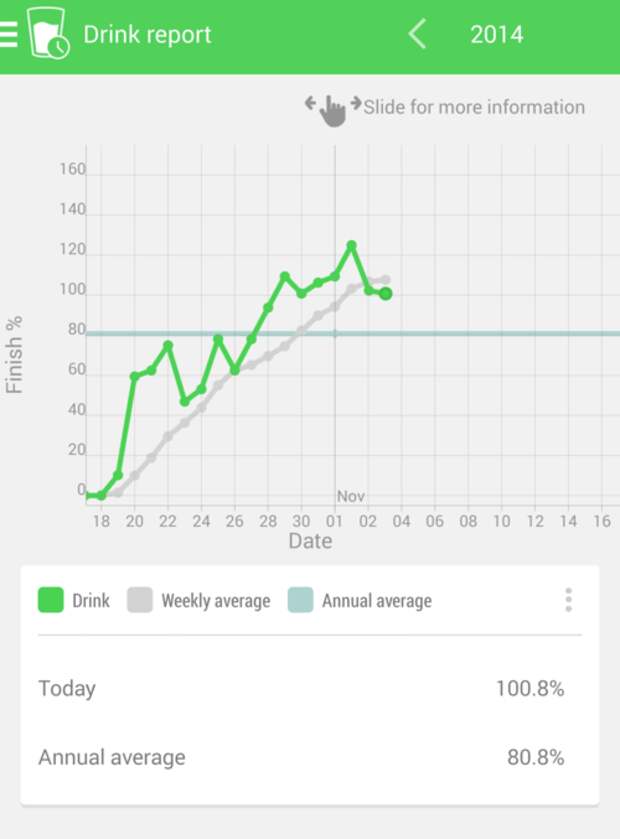620x839 pixels.
Task: Go to the previous year
Action: click(x=417, y=35)
